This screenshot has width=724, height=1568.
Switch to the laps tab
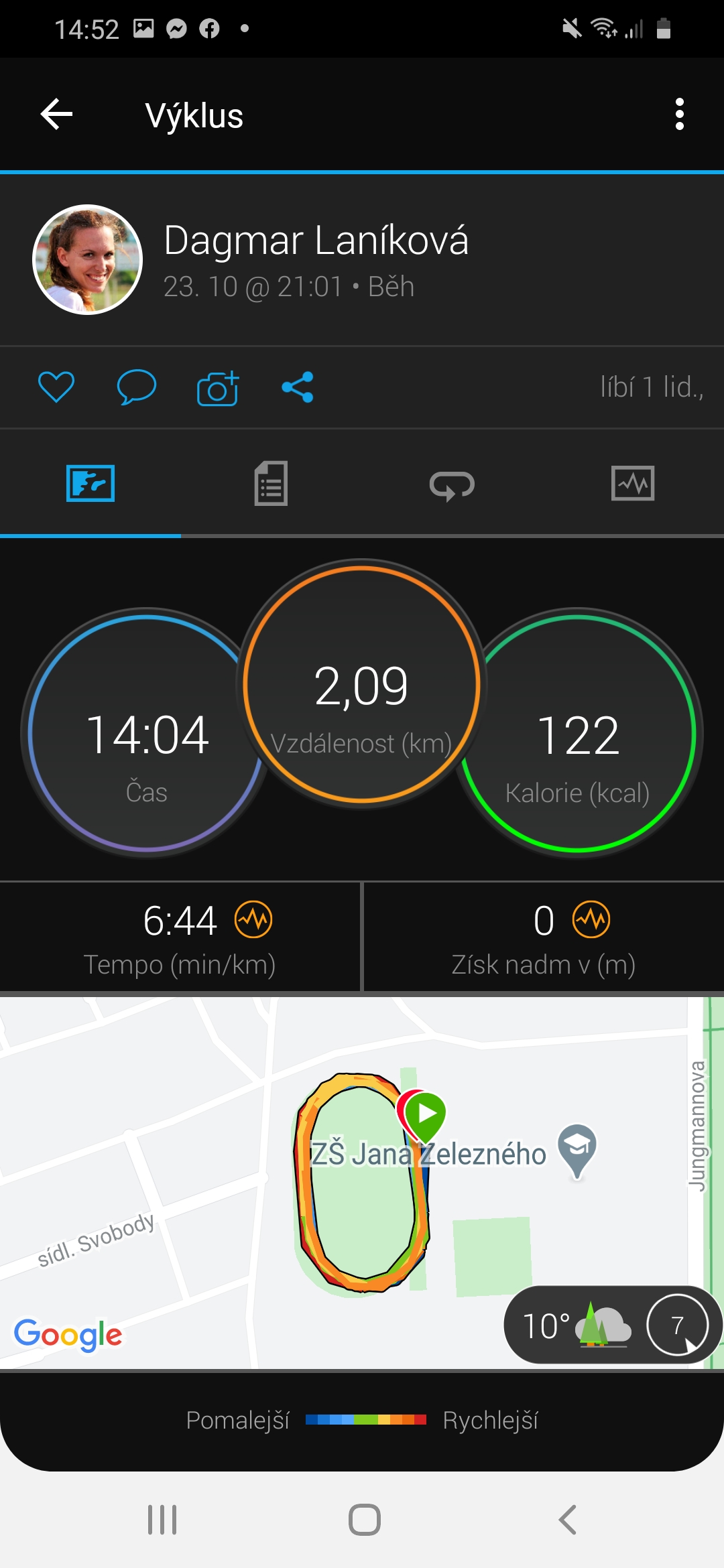pos(452,483)
